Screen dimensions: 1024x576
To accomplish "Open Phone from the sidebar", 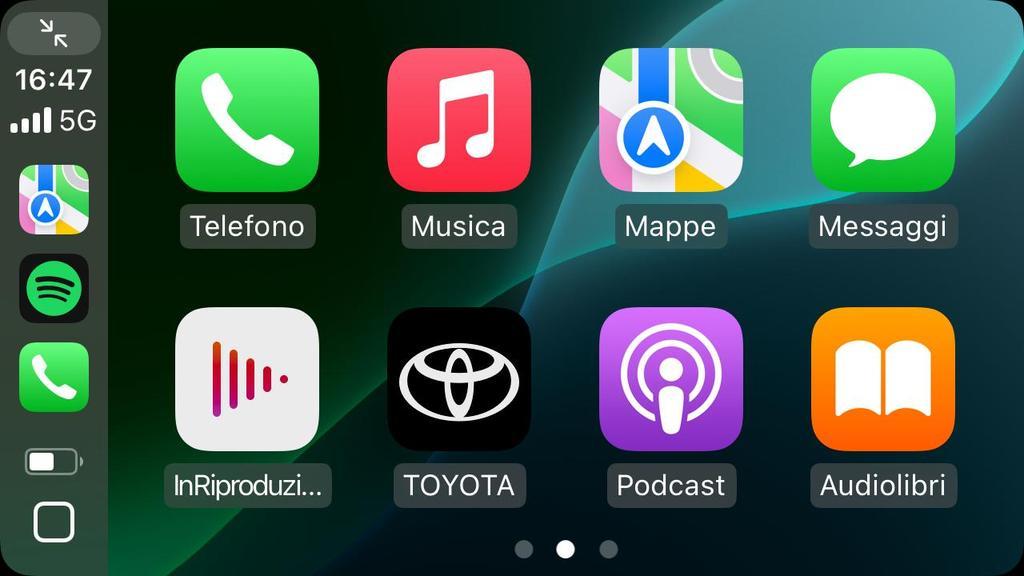I will [54, 377].
